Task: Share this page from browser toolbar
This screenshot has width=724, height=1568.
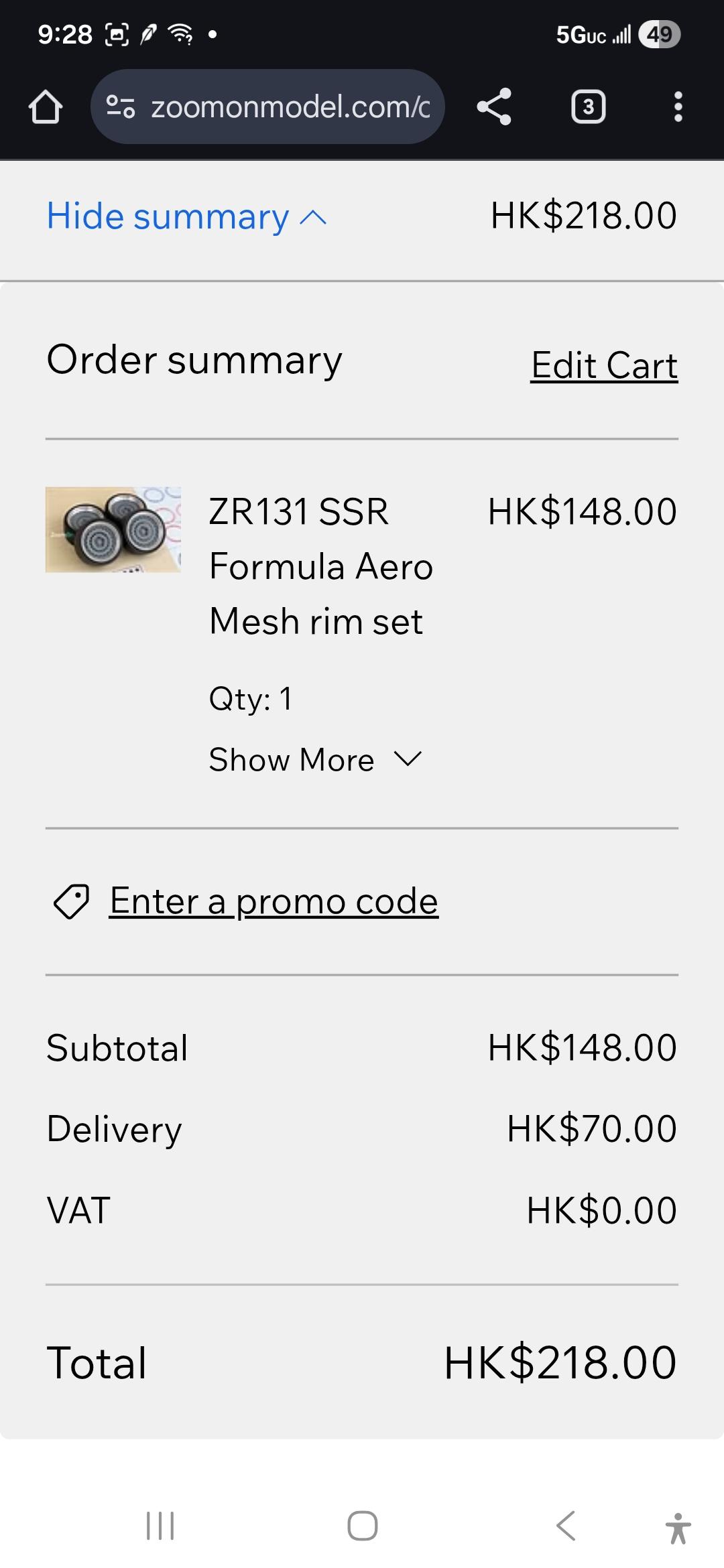Action: click(494, 107)
